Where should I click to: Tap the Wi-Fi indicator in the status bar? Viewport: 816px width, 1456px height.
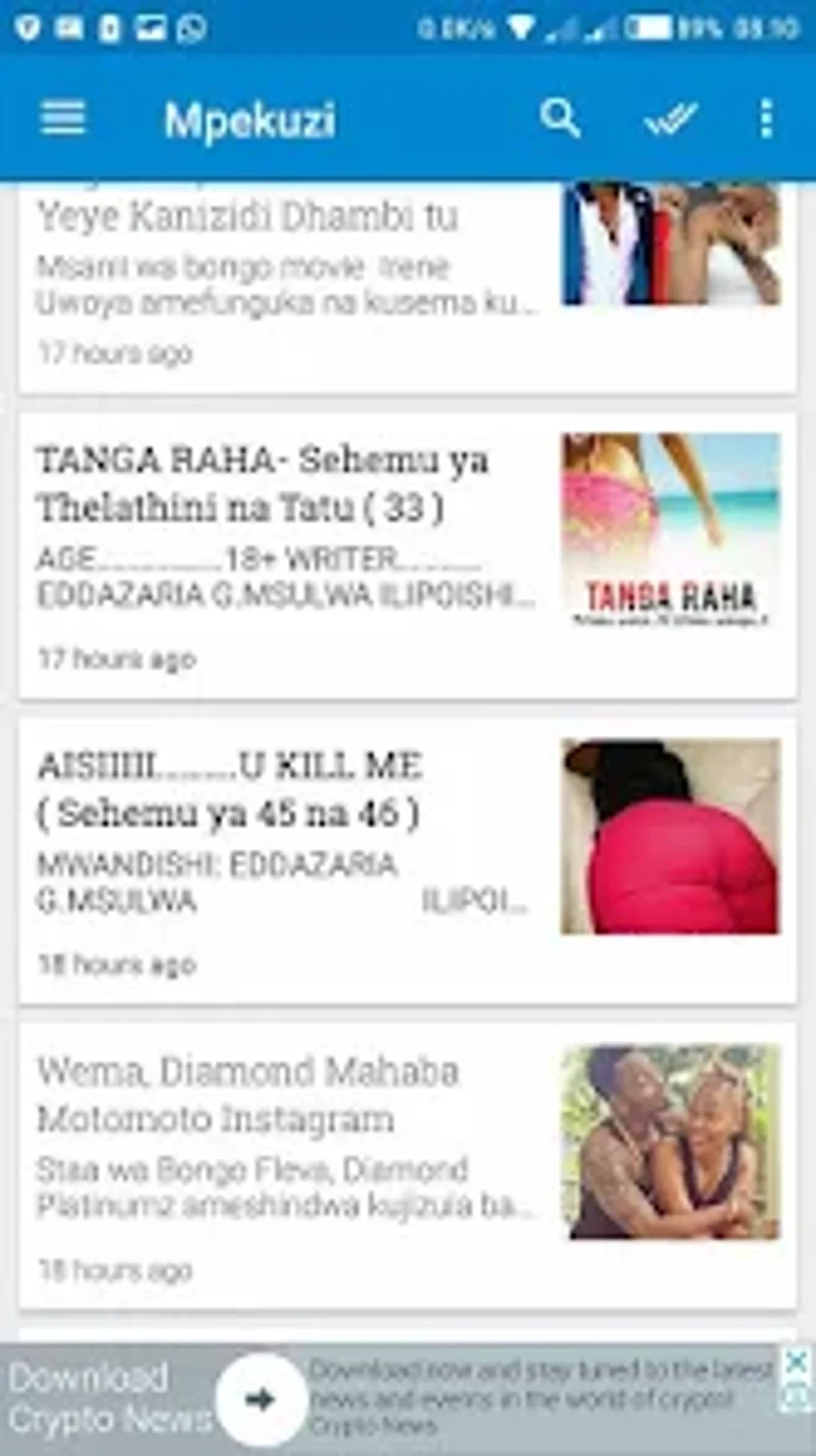(521, 24)
